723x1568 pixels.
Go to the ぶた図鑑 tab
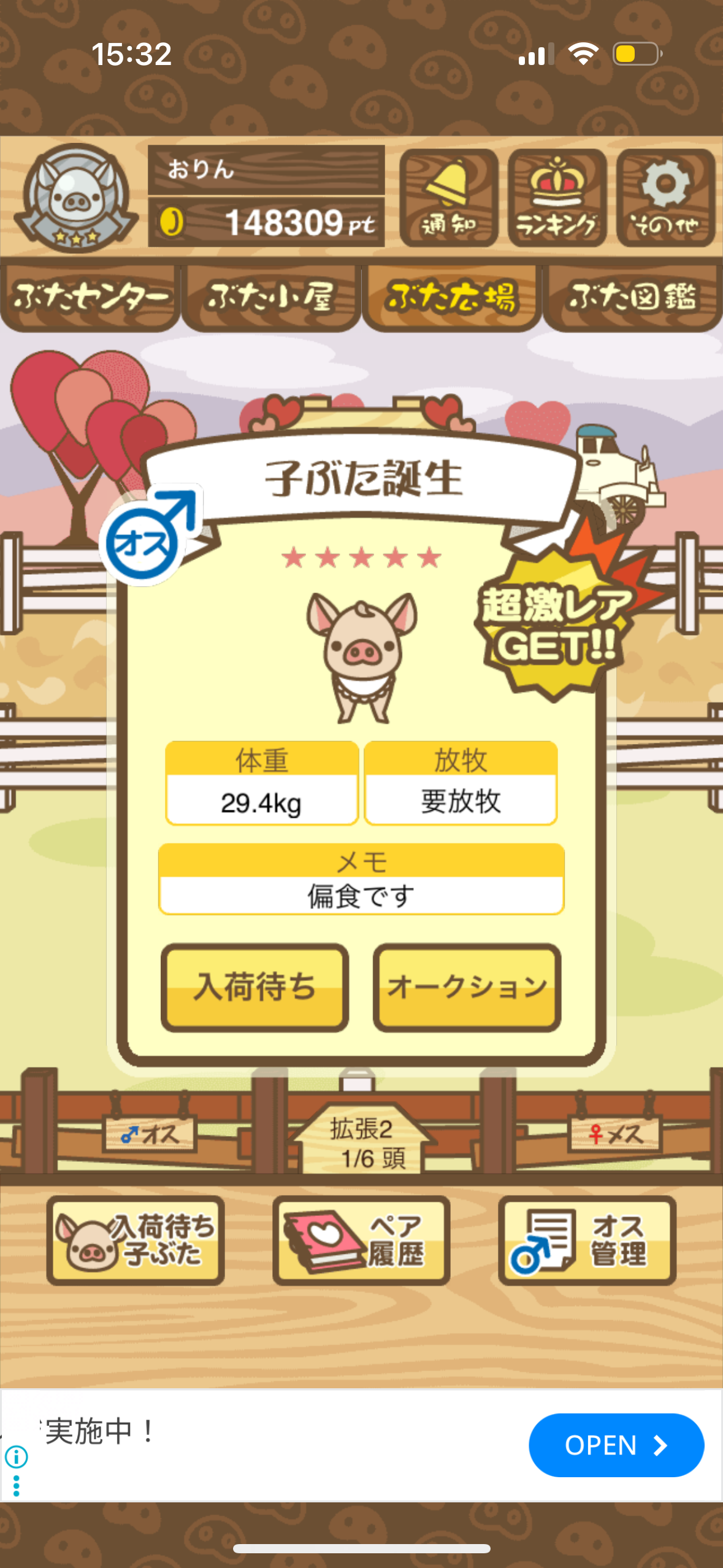coord(632,298)
